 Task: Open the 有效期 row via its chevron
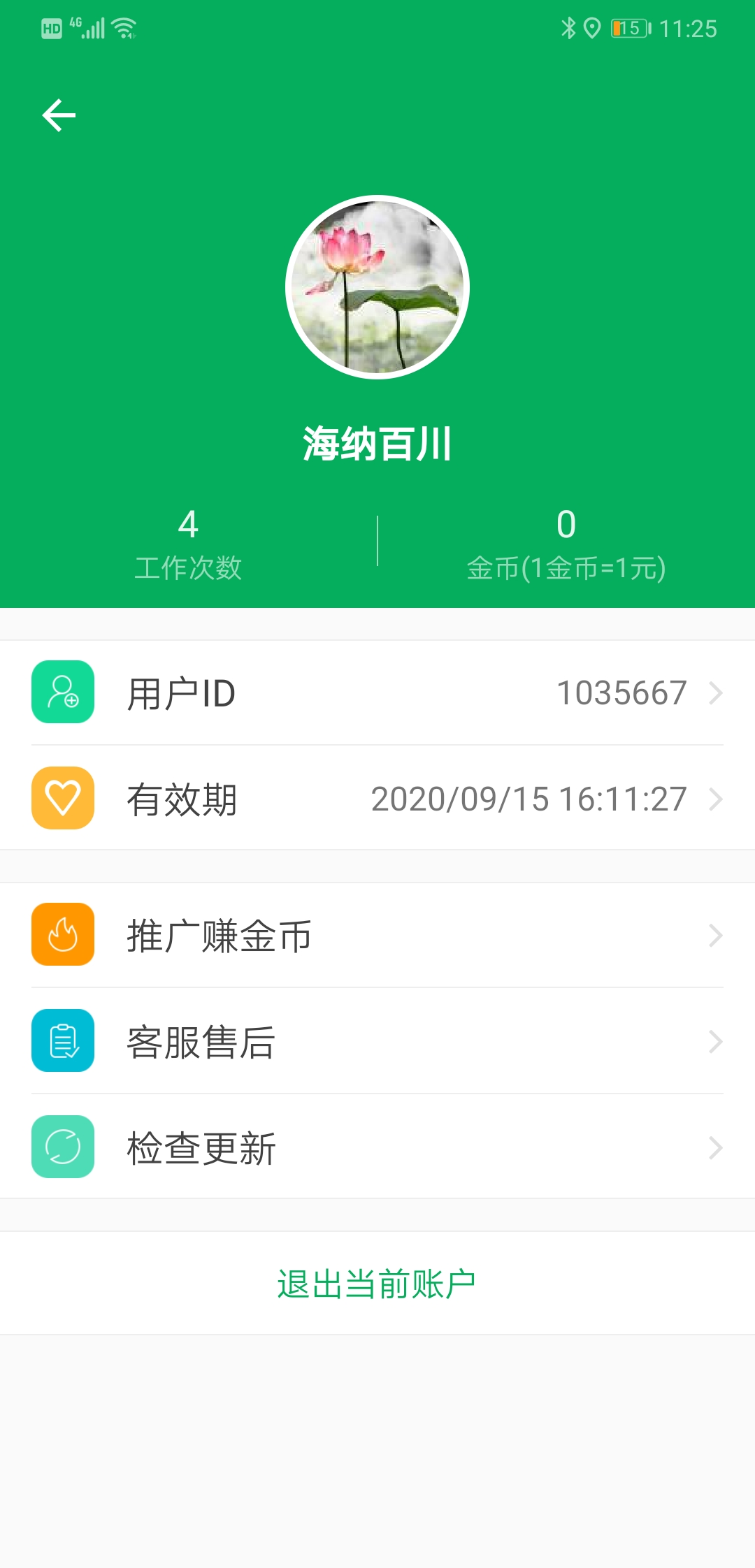716,798
